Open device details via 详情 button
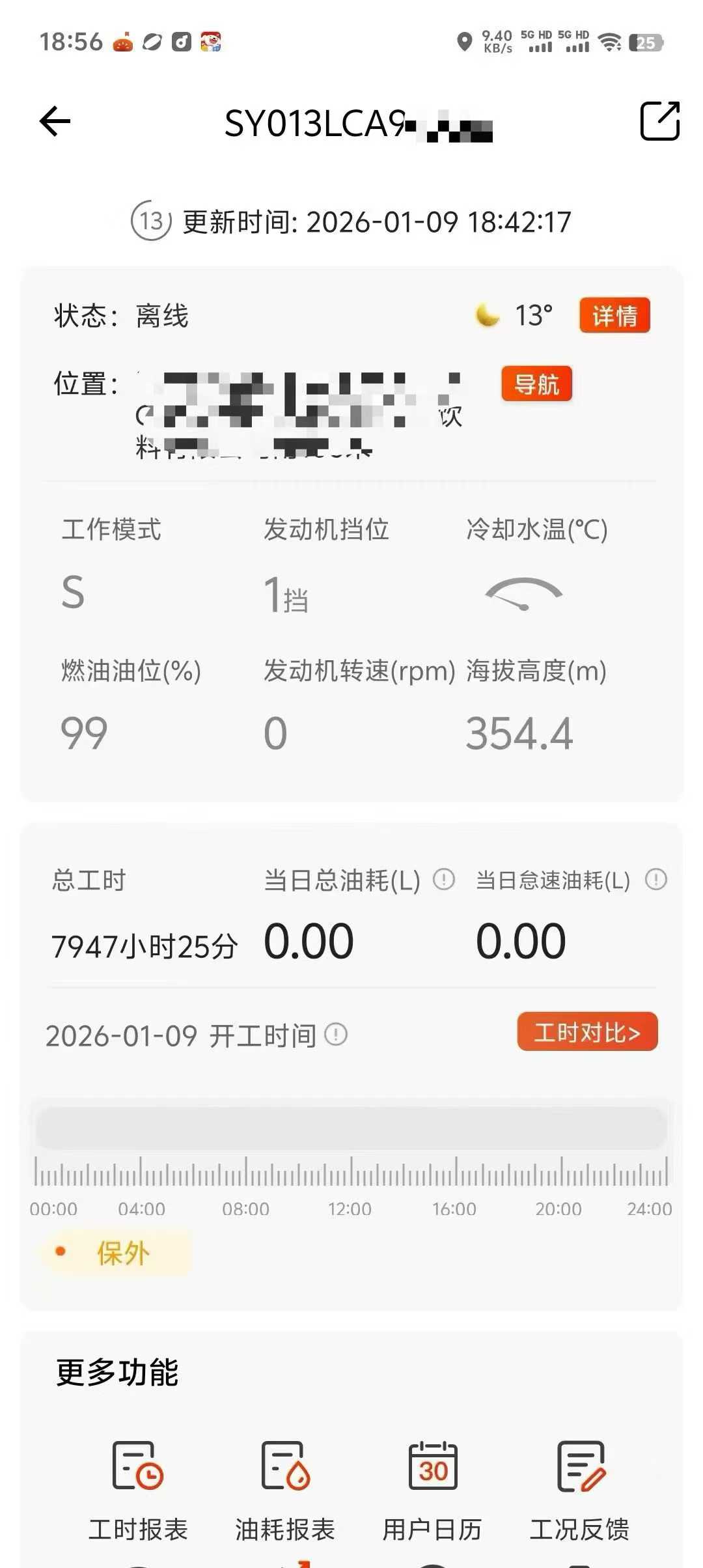The image size is (703, 1568). (614, 316)
